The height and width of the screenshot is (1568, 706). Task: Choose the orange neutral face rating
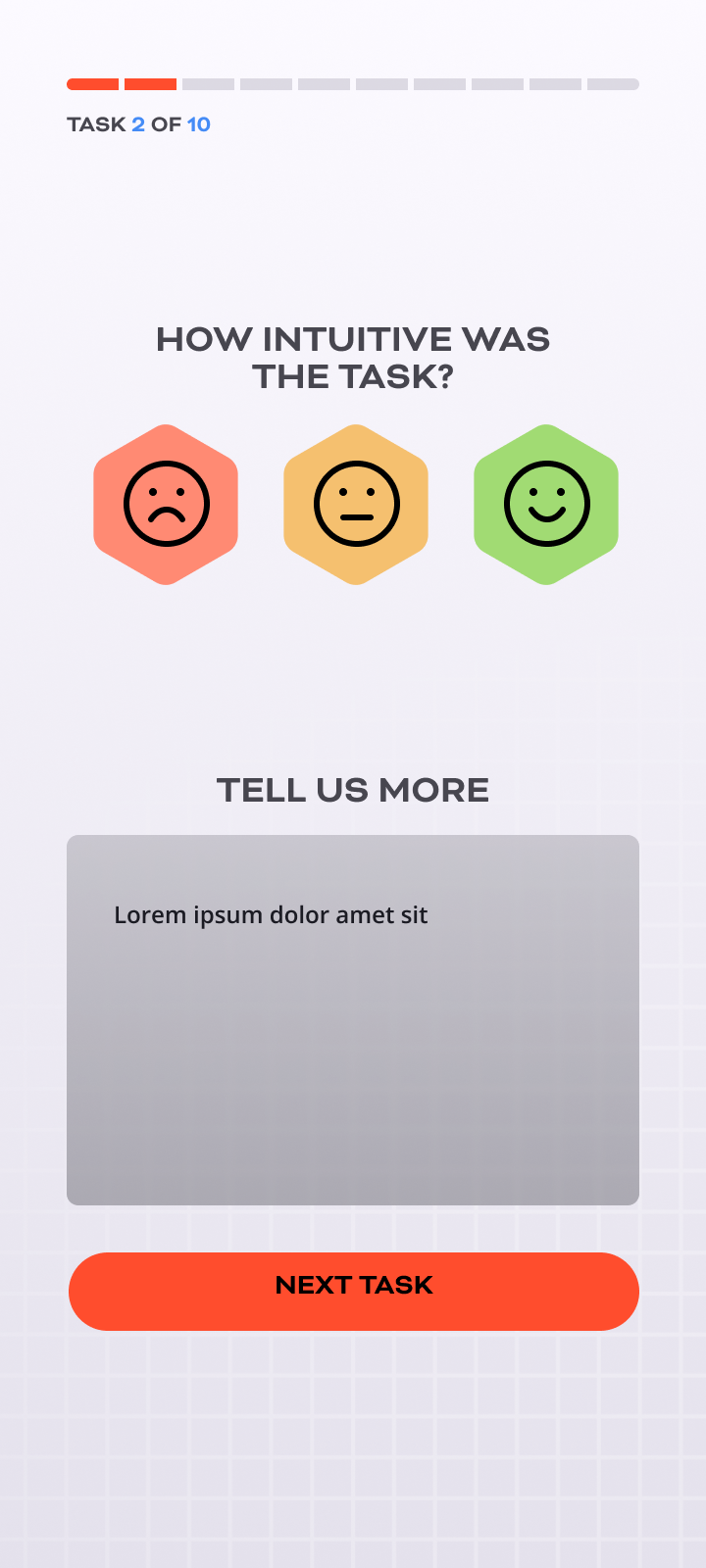(356, 505)
